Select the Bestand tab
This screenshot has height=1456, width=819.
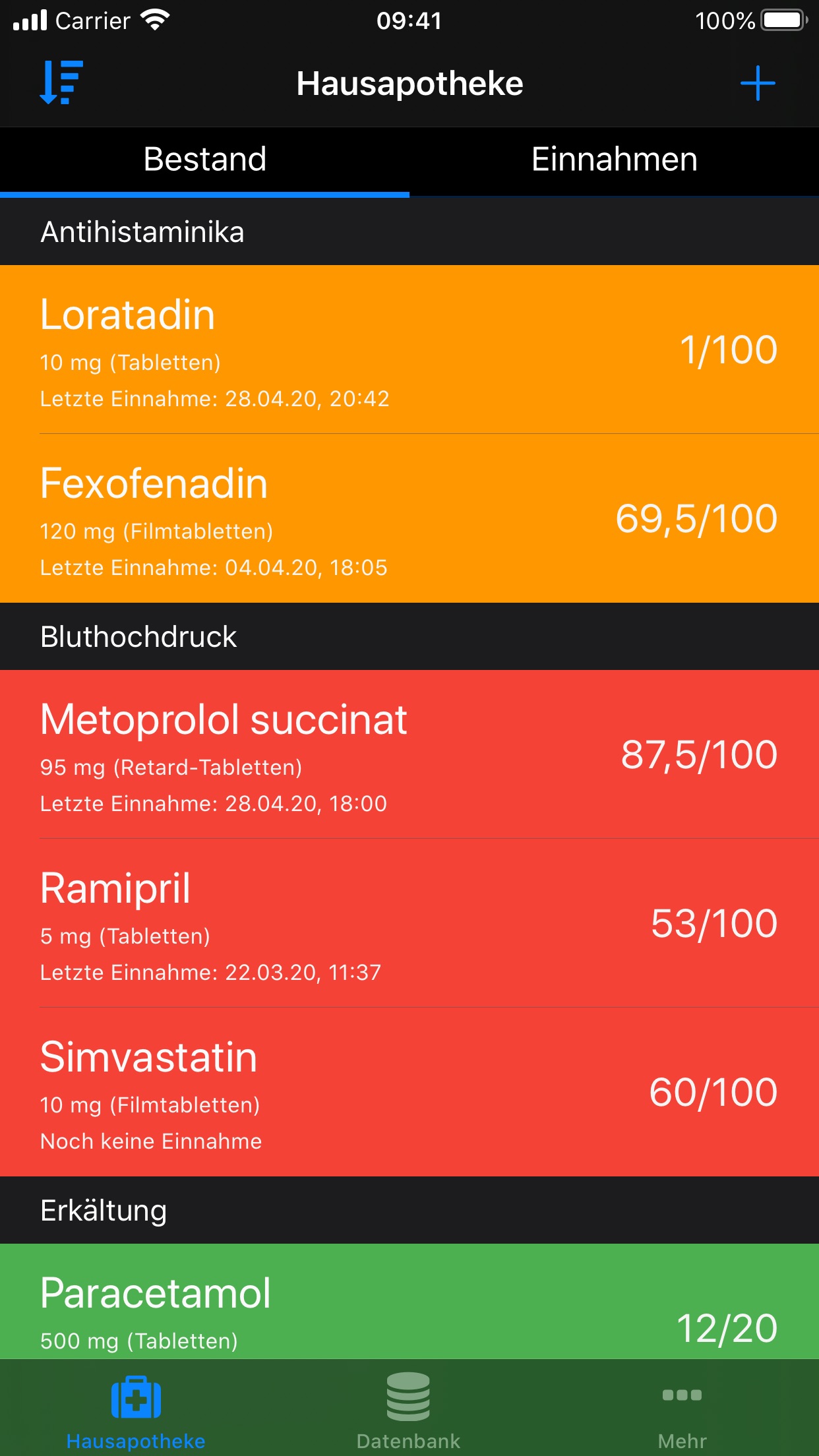point(204,160)
